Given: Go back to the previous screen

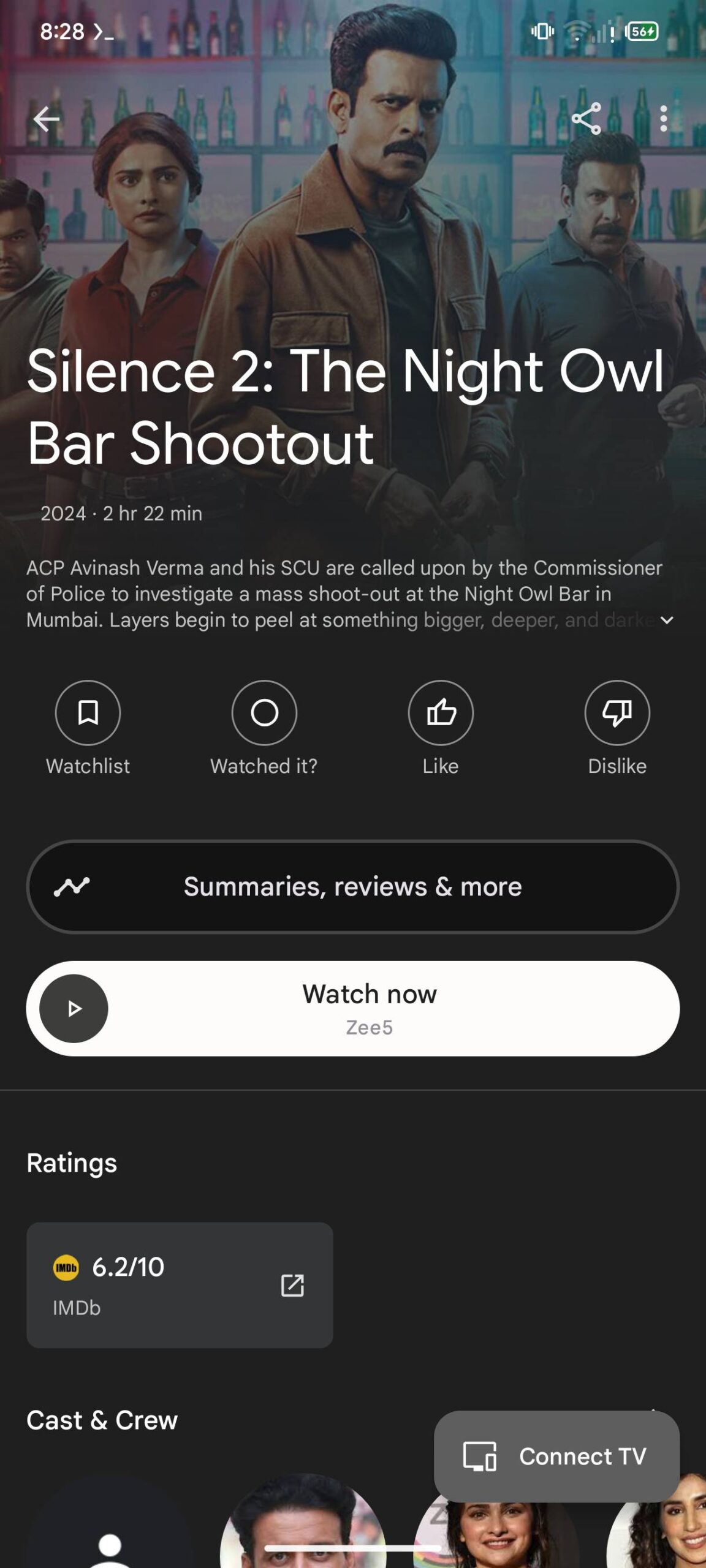Looking at the screenshot, I should coord(47,119).
